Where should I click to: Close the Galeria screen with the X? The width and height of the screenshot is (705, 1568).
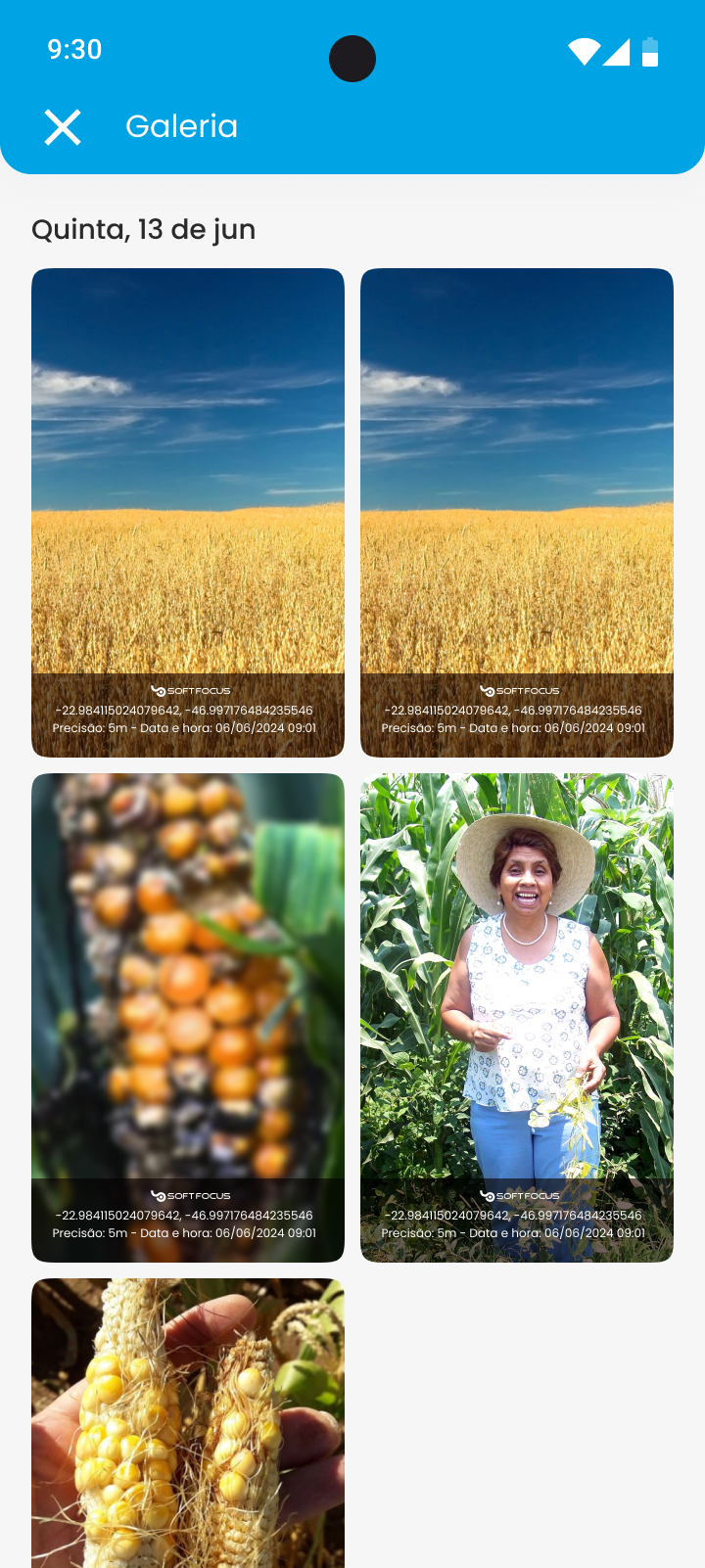click(x=63, y=127)
